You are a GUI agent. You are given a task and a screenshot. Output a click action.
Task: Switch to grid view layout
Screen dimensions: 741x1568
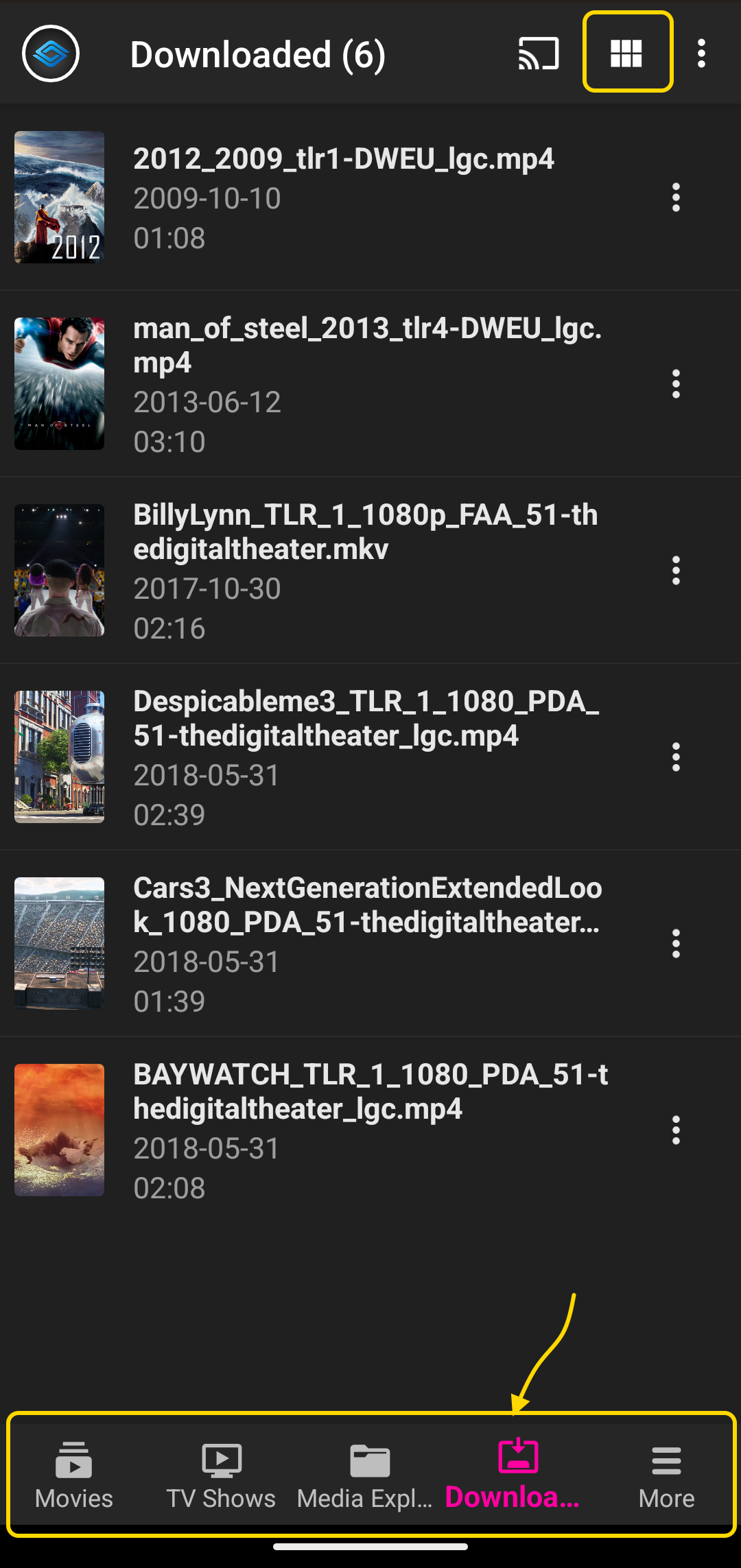(626, 53)
